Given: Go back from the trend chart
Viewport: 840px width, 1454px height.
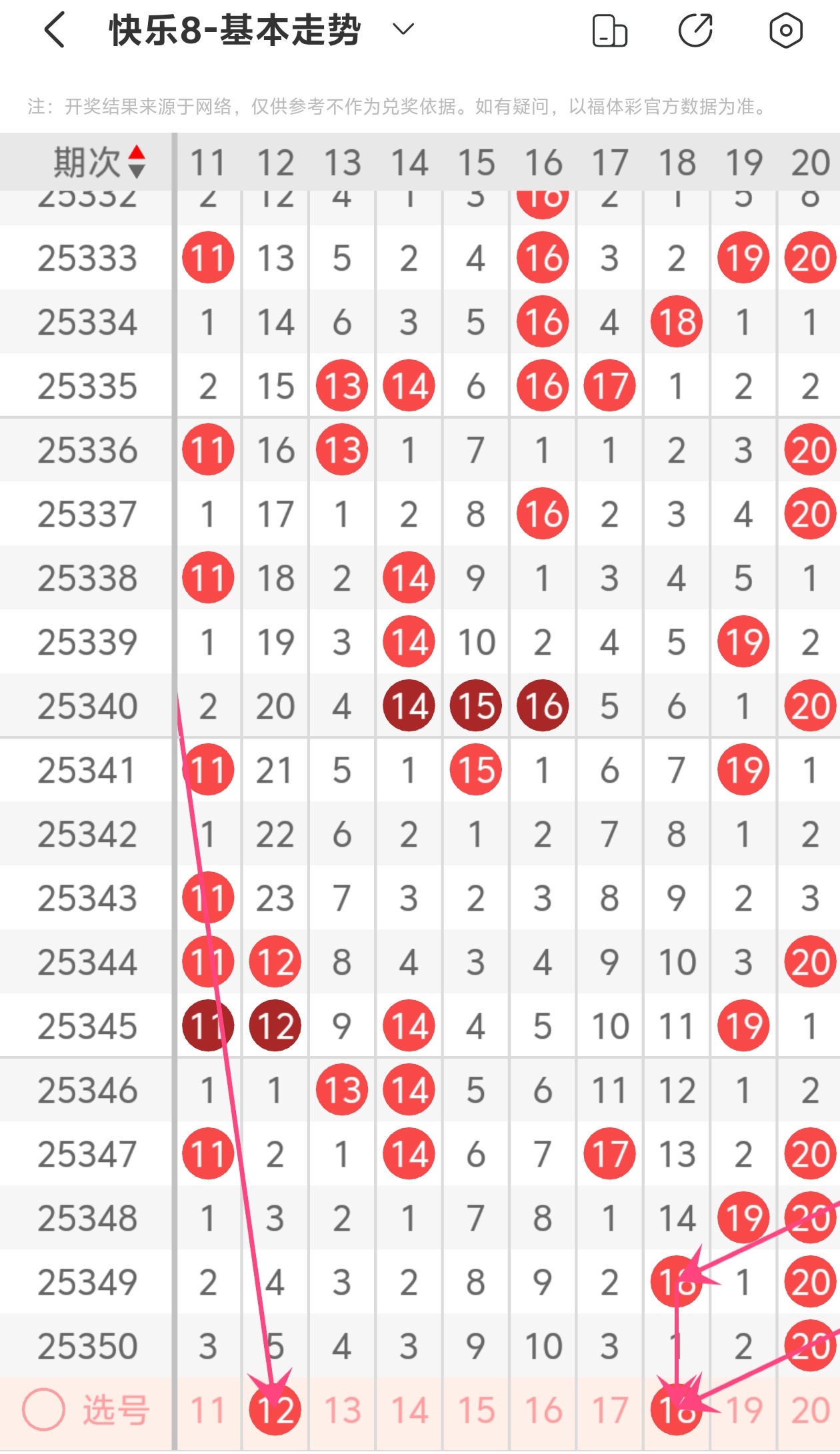Looking at the screenshot, I should (x=55, y=31).
